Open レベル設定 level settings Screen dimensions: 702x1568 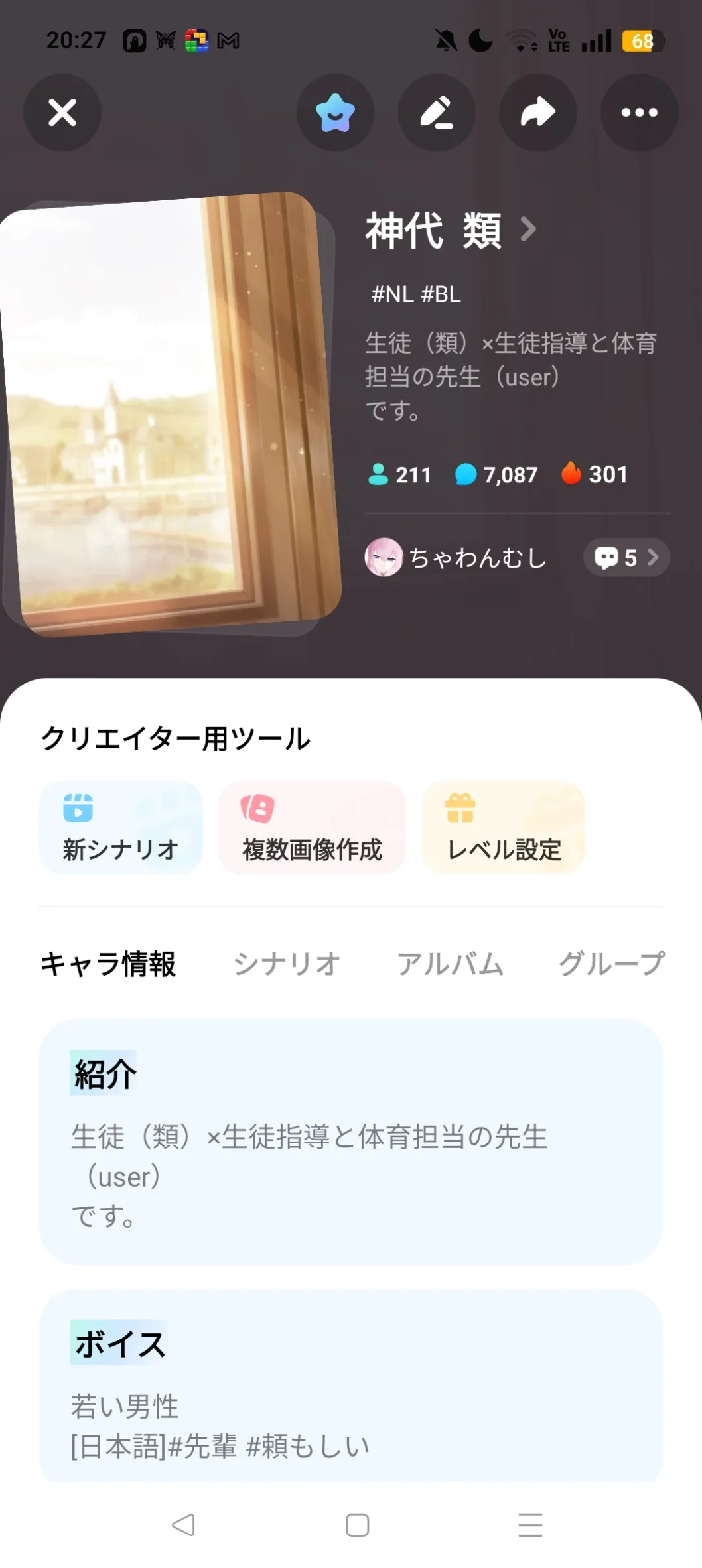click(x=503, y=827)
